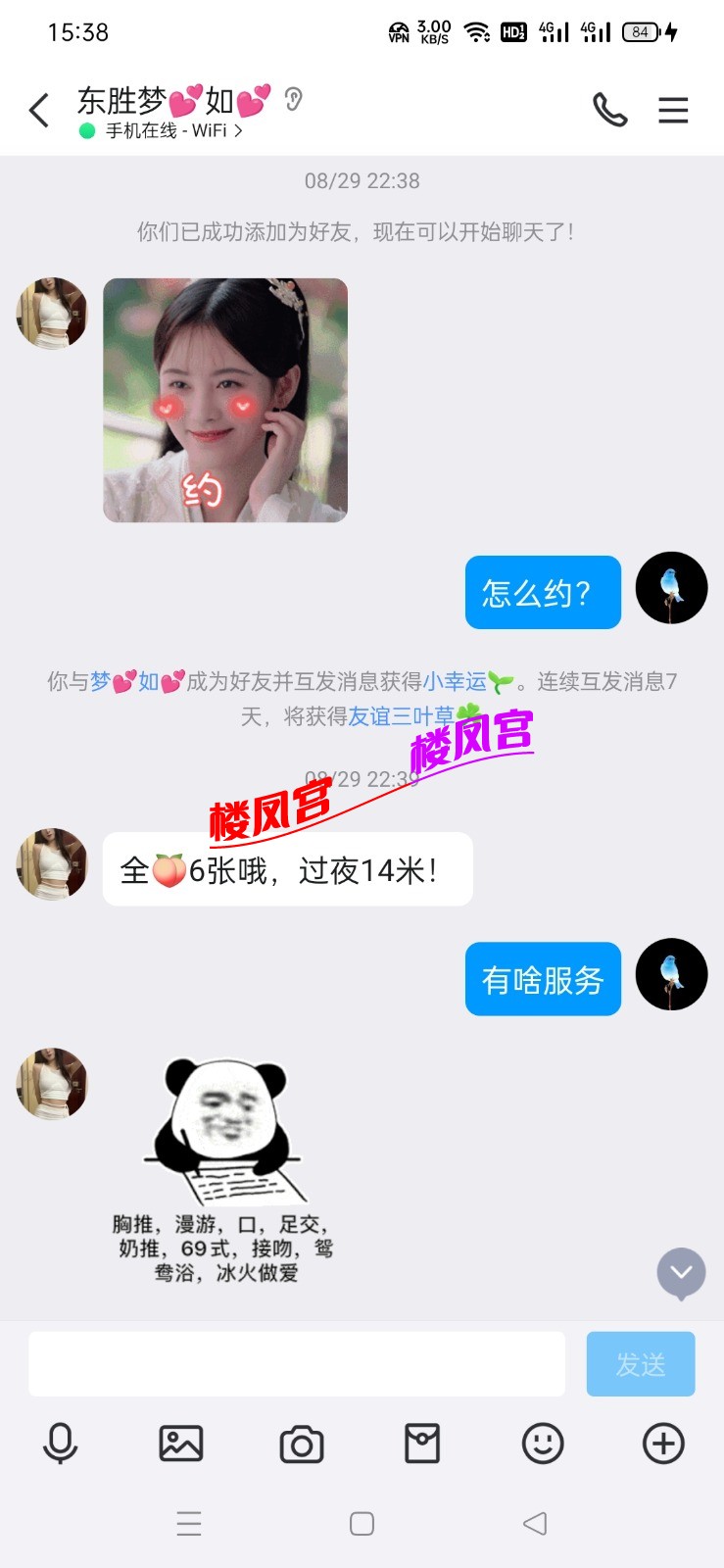724x1568 pixels.
Task: Jump to latest messages arrow
Action: (681, 1273)
